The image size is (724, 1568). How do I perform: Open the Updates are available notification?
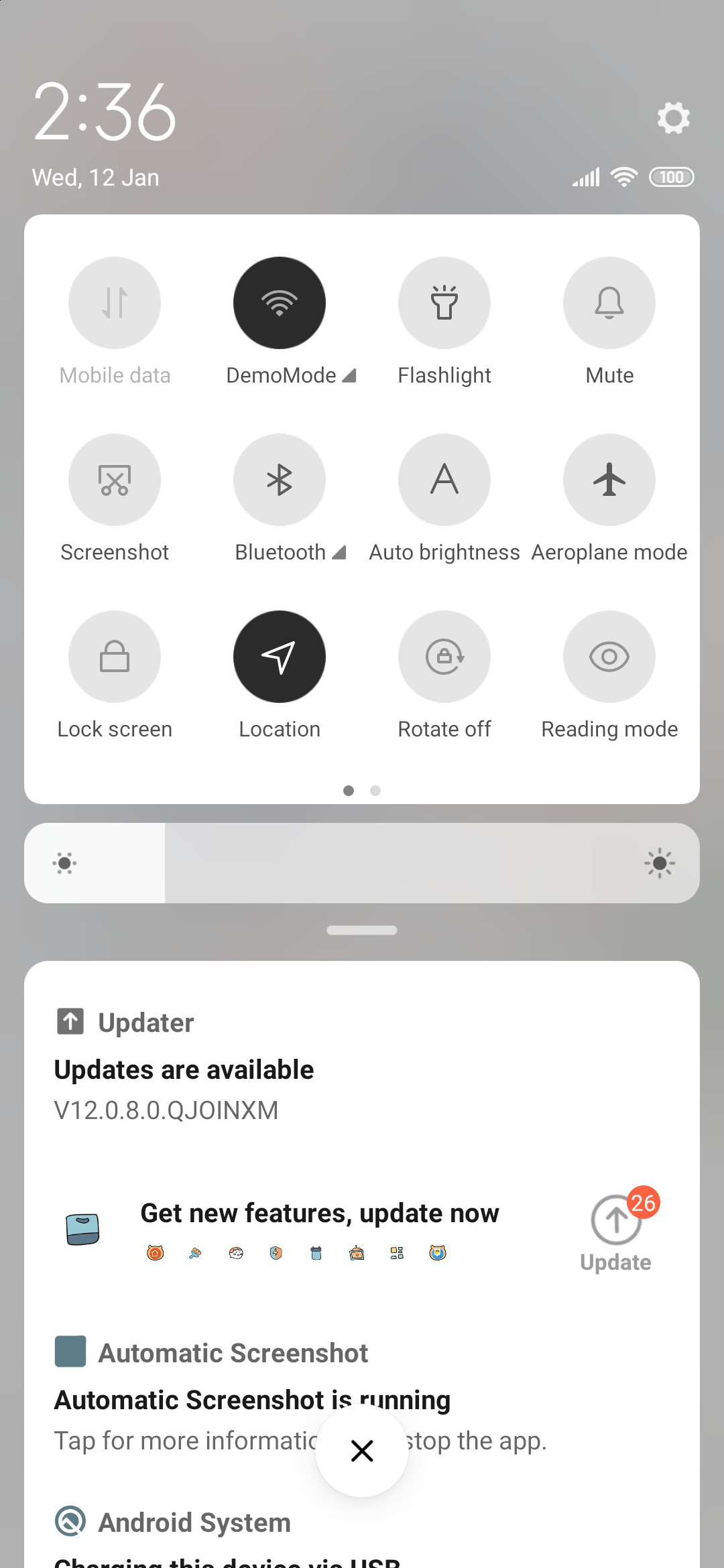pyautogui.click(x=362, y=1067)
